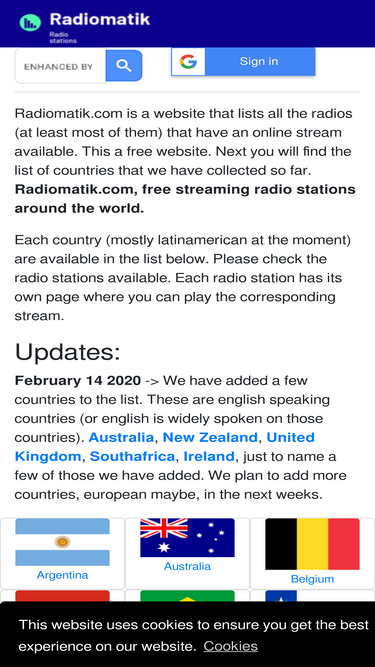Tap the blue search magnifier button
Image resolution: width=375 pixels, height=667 pixels.
pos(124,66)
